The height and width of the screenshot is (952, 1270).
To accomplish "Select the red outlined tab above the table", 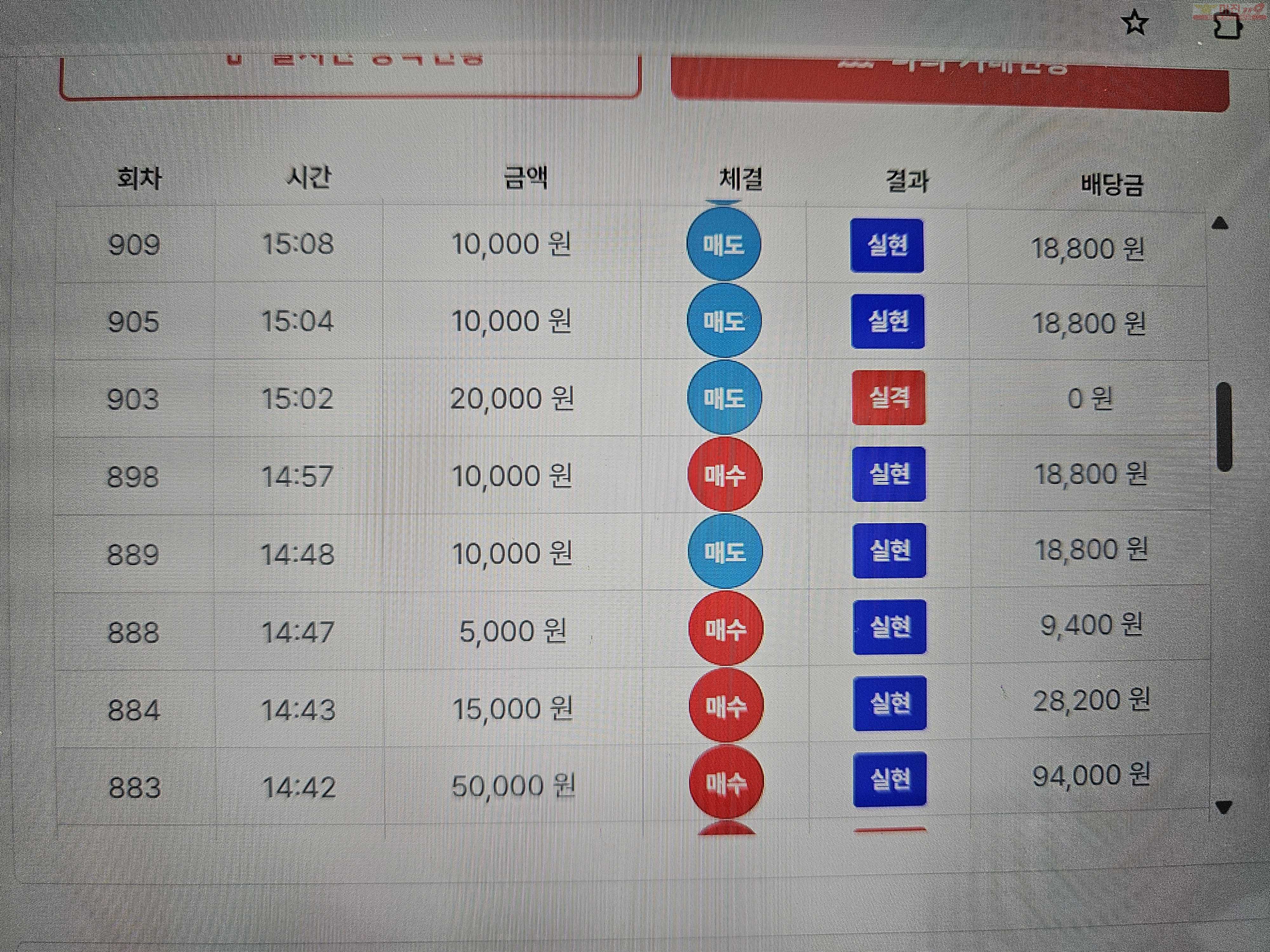I will click(x=350, y=75).
